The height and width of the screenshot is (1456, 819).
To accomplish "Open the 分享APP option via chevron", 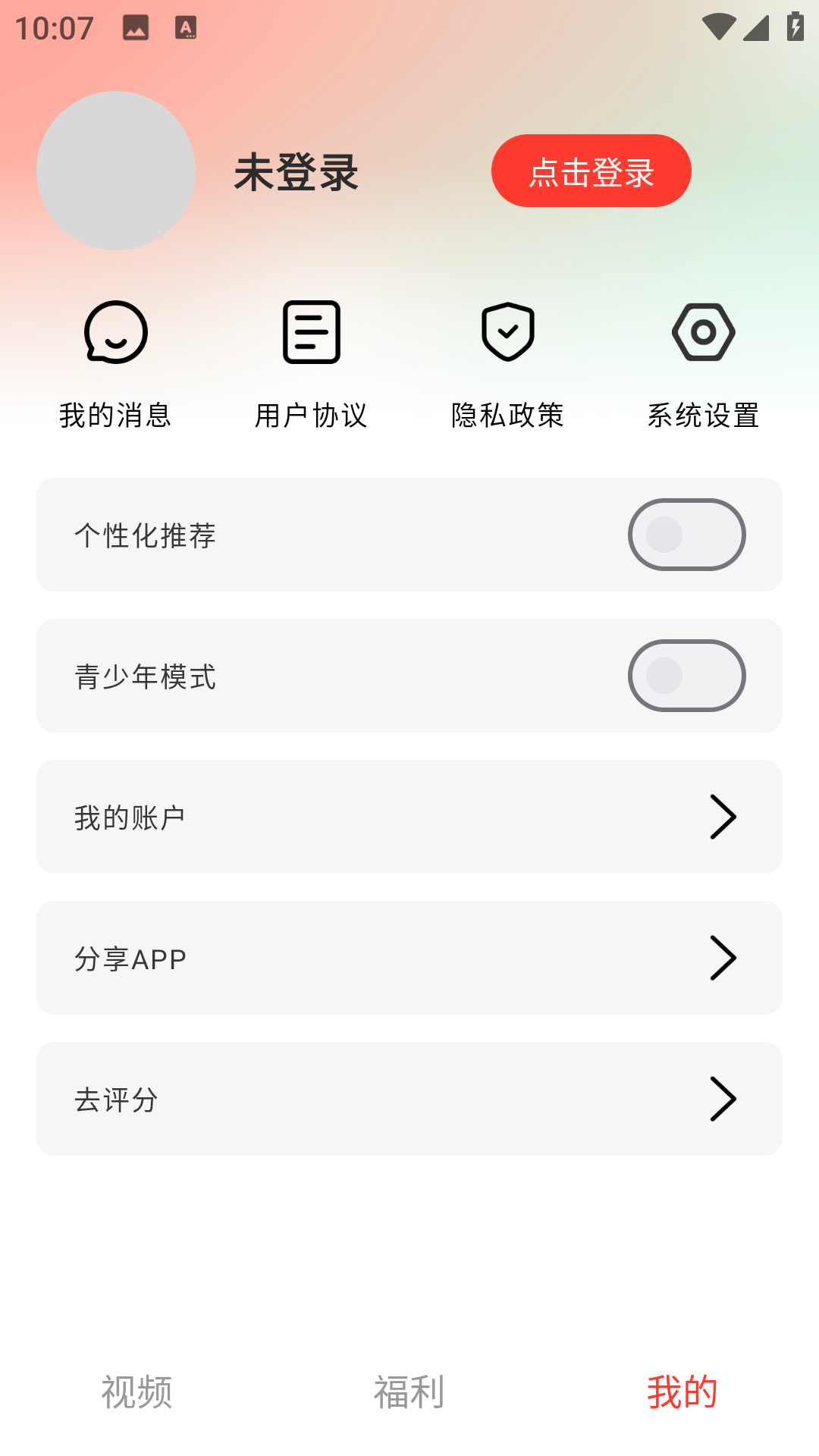I will (x=722, y=958).
